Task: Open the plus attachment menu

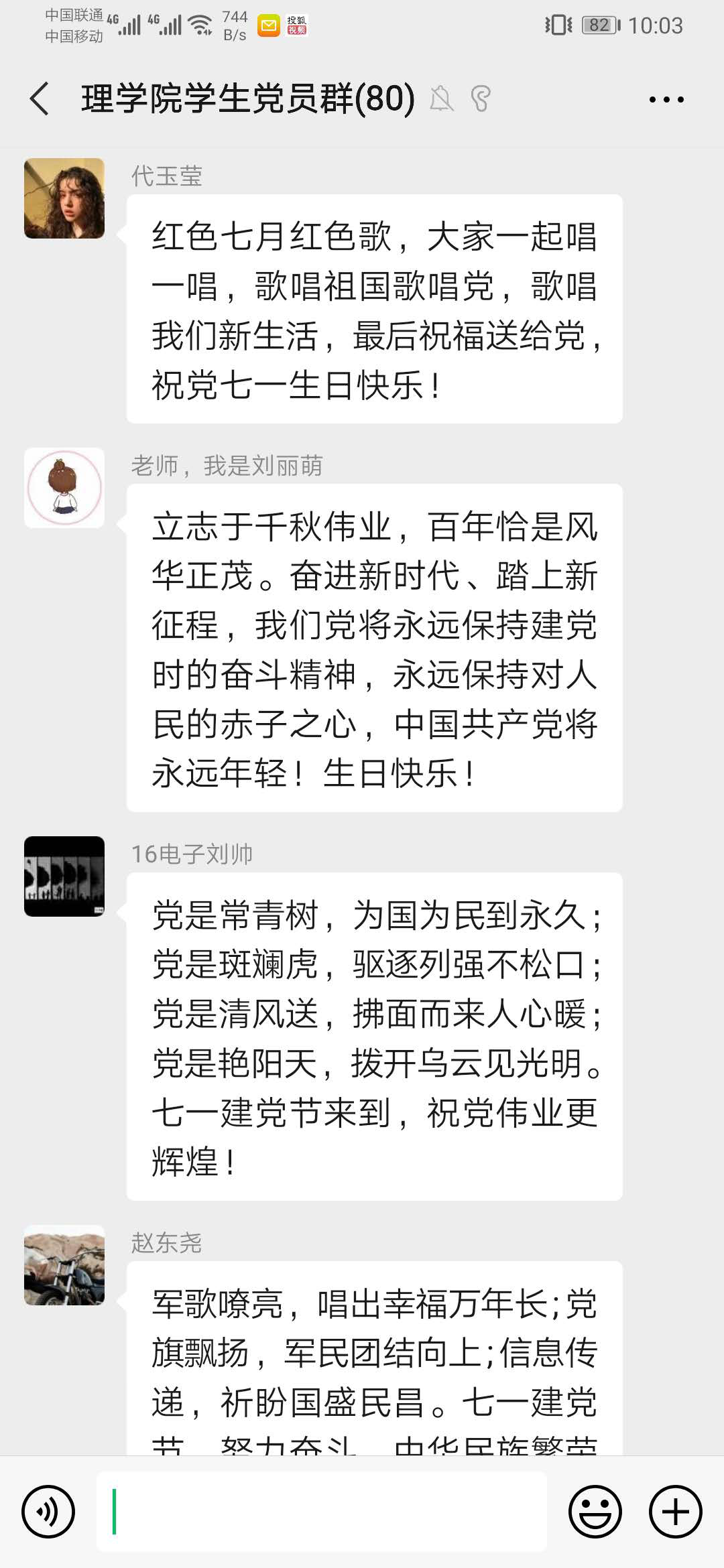Action: pos(675,1512)
